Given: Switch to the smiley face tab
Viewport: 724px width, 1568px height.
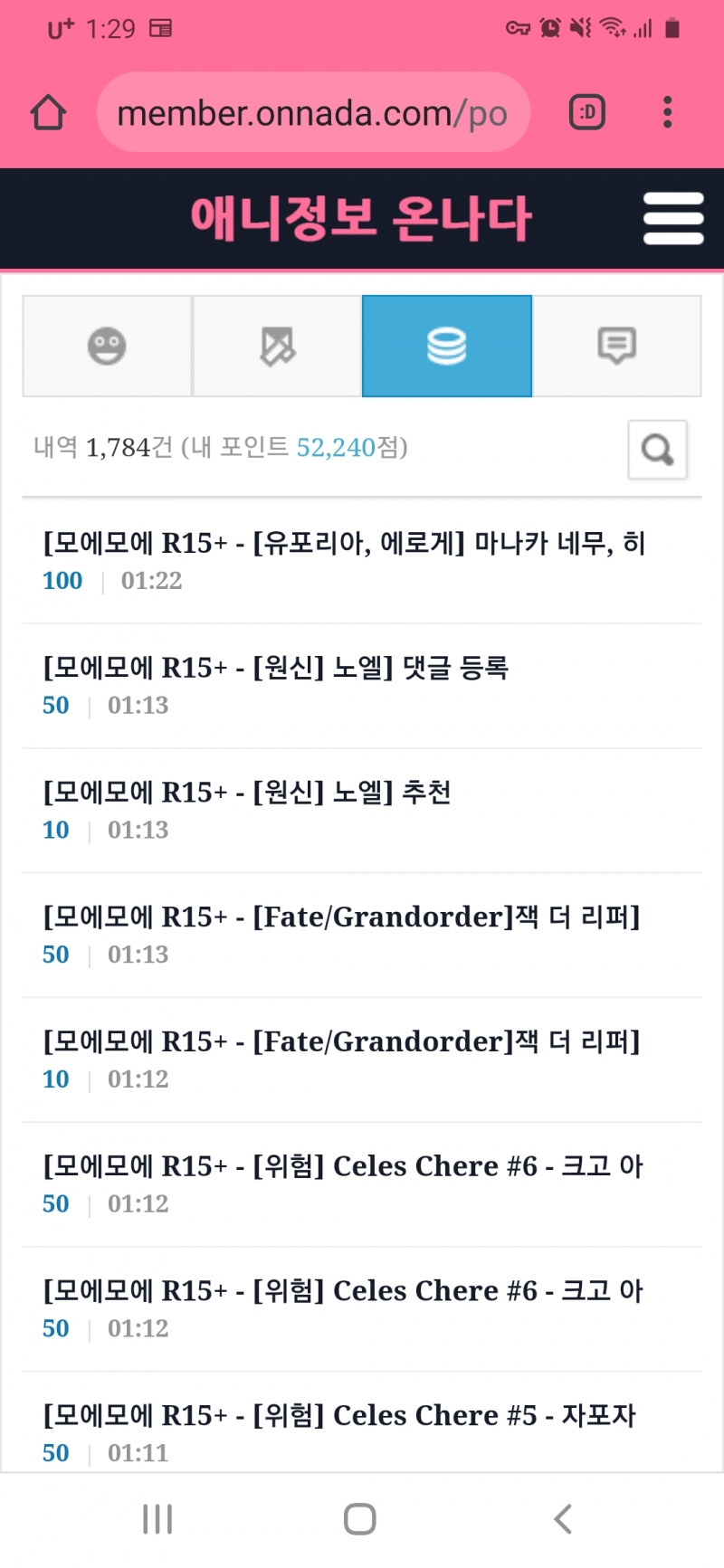Looking at the screenshot, I should pos(107,347).
